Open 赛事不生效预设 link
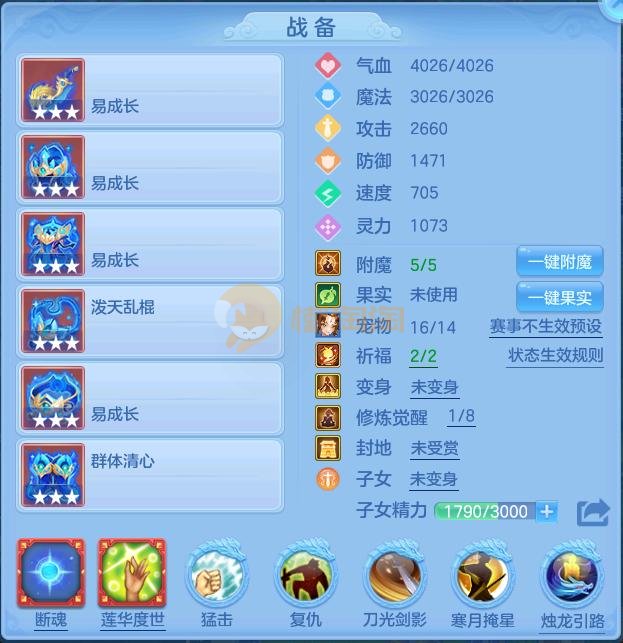 (x=546, y=327)
